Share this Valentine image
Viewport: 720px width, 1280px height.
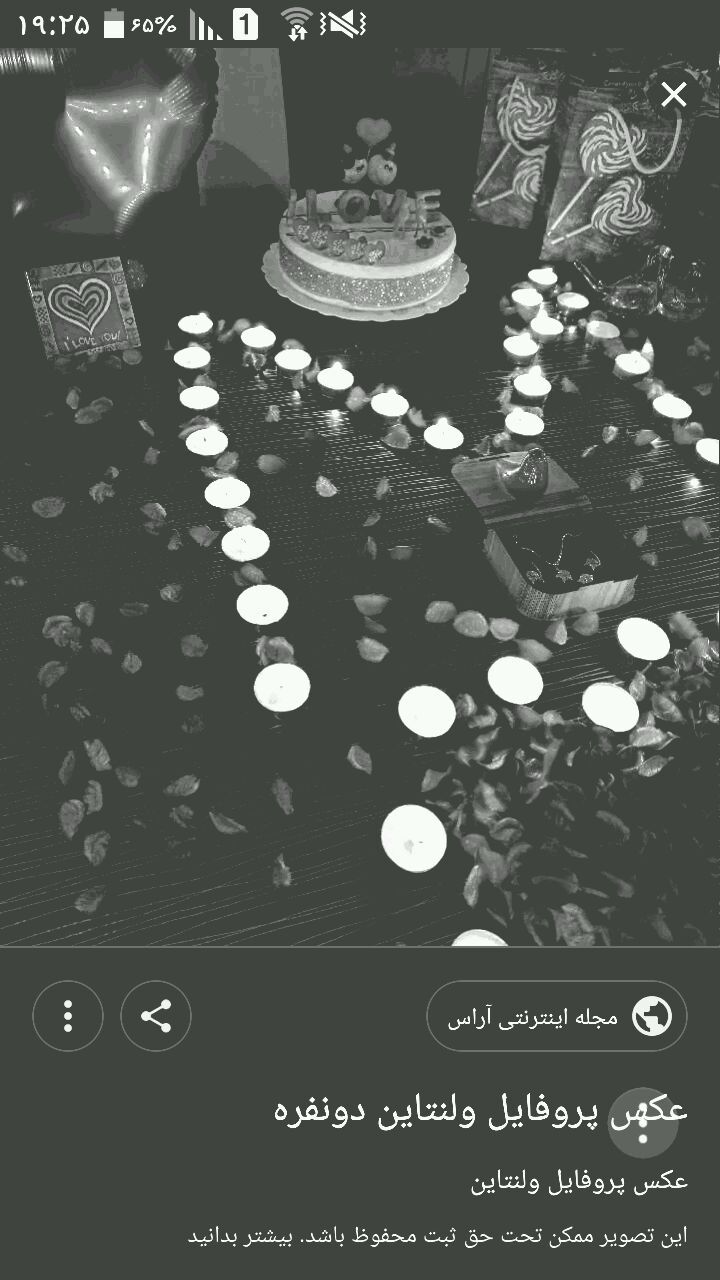[156, 1016]
